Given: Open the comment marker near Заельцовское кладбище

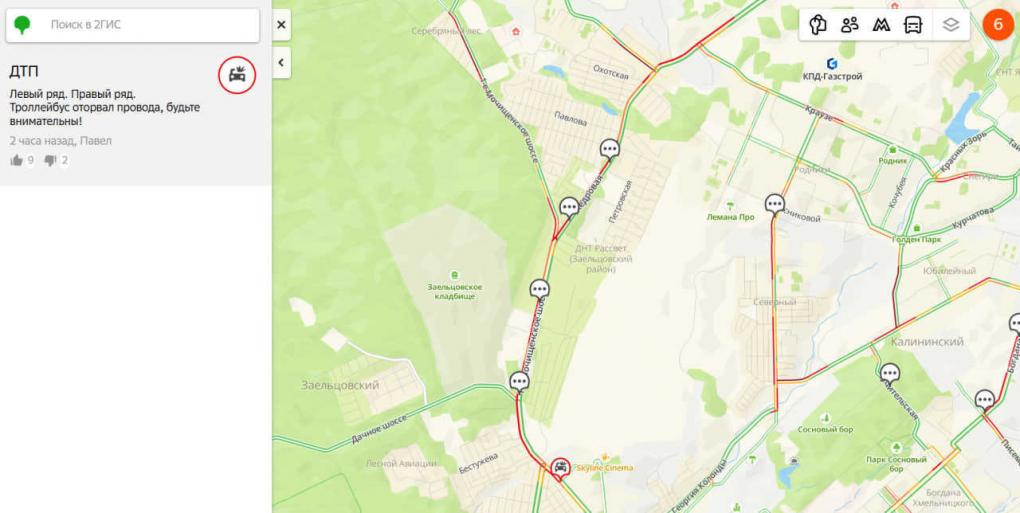Looking at the screenshot, I should click(539, 290).
